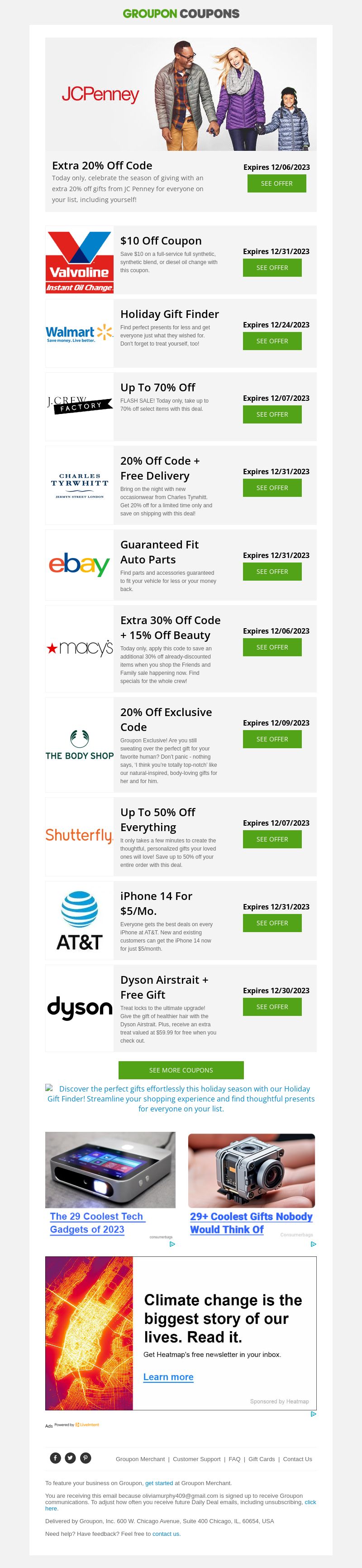Screen dimensions: 362x1568
Task: Open the Holiday Gift Finder banner link
Action: tap(181, 1099)
